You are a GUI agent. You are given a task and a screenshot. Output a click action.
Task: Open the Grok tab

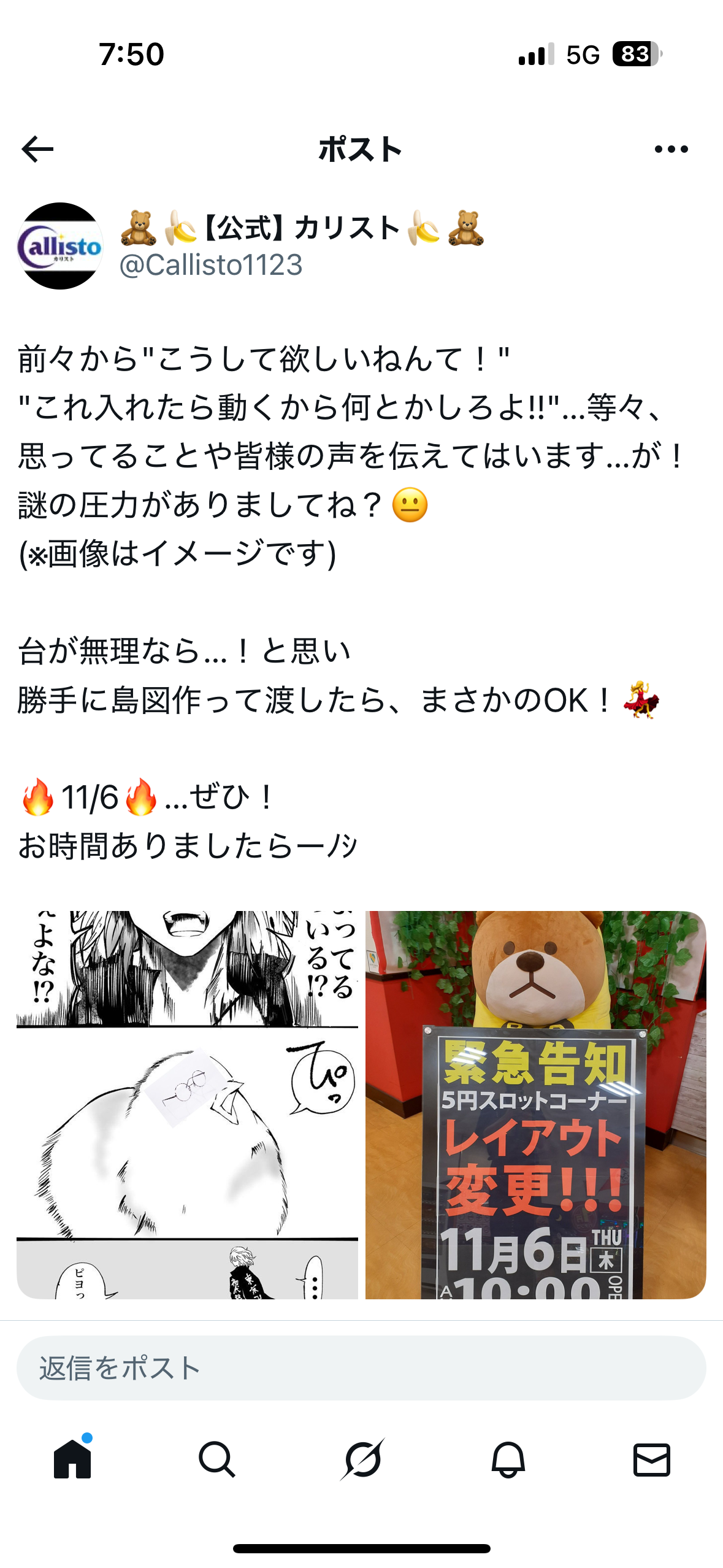[362, 1459]
